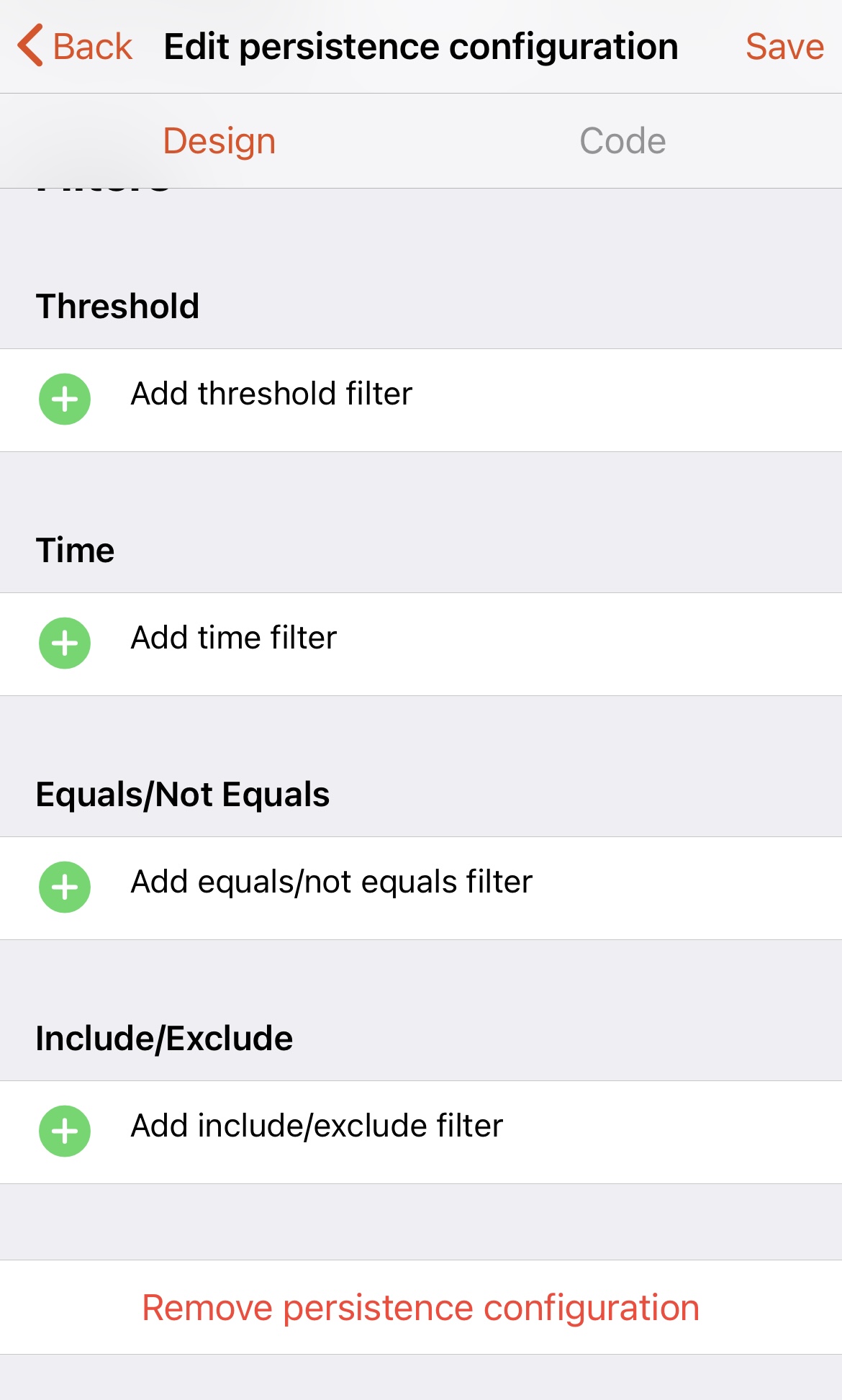Select the Design tab
The image size is (842, 1400).
pyautogui.click(x=219, y=141)
